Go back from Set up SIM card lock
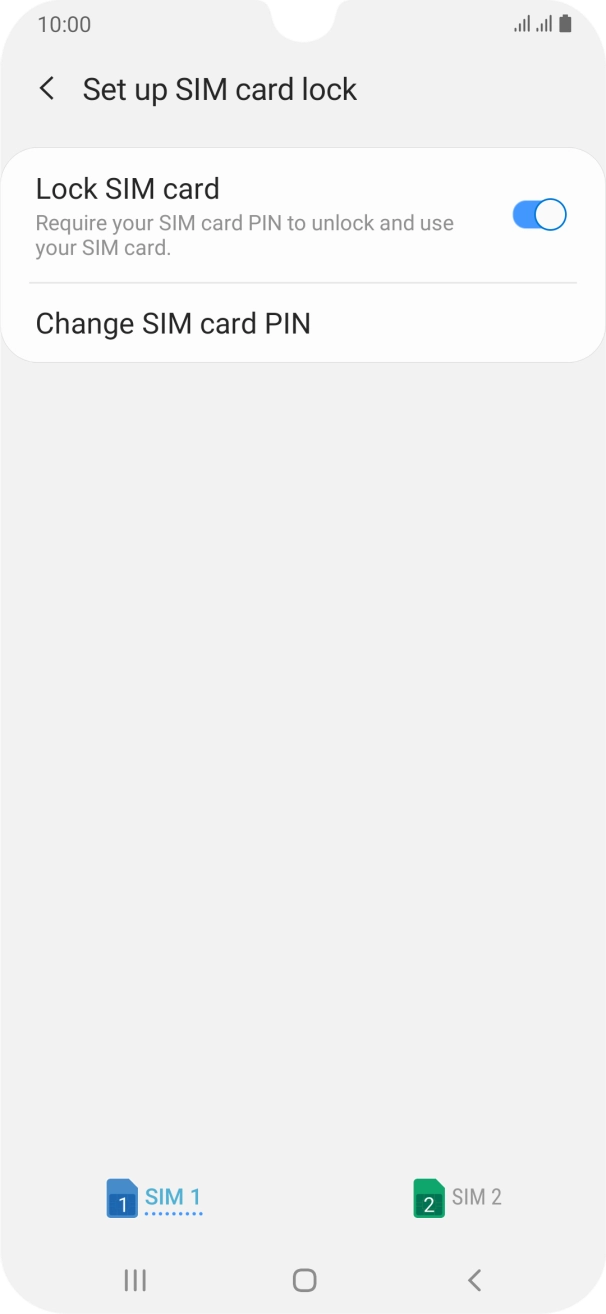This screenshot has height=1314, width=606. (46, 89)
